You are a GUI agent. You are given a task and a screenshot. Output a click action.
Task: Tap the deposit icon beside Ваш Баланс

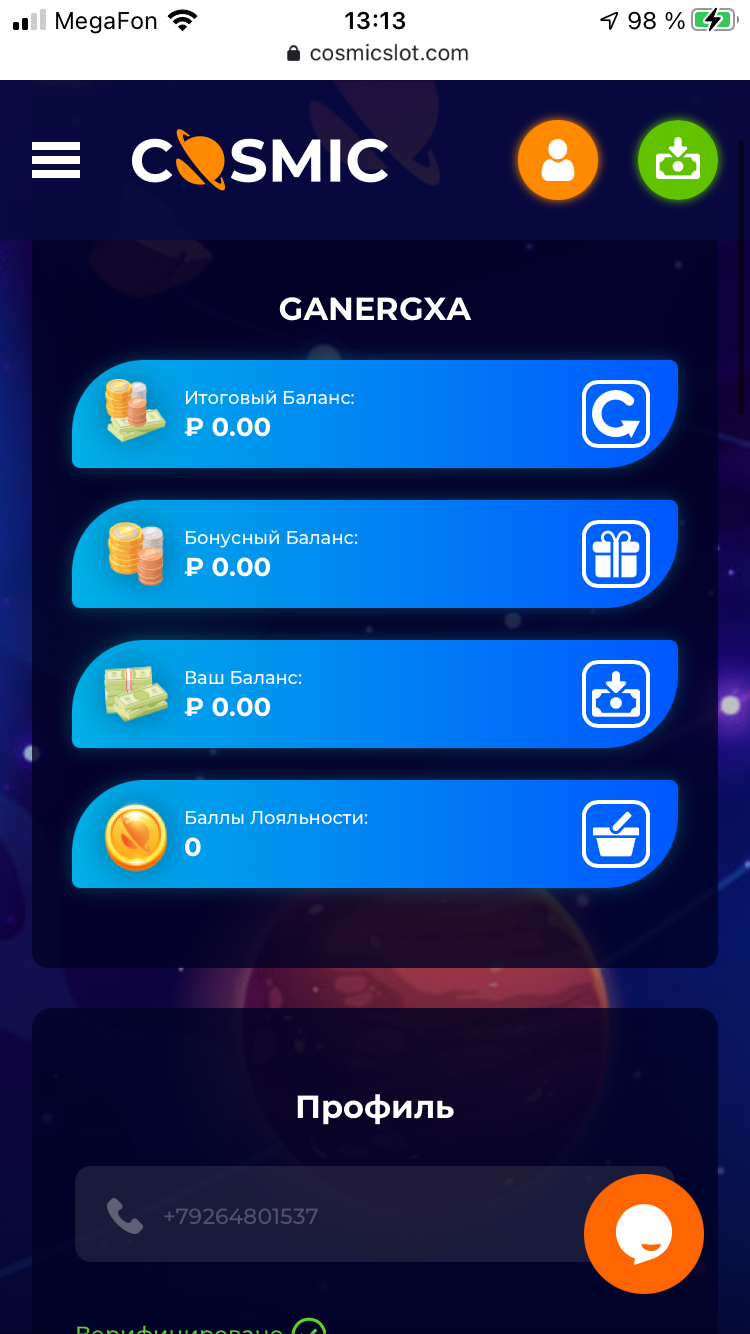coord(616,694)
